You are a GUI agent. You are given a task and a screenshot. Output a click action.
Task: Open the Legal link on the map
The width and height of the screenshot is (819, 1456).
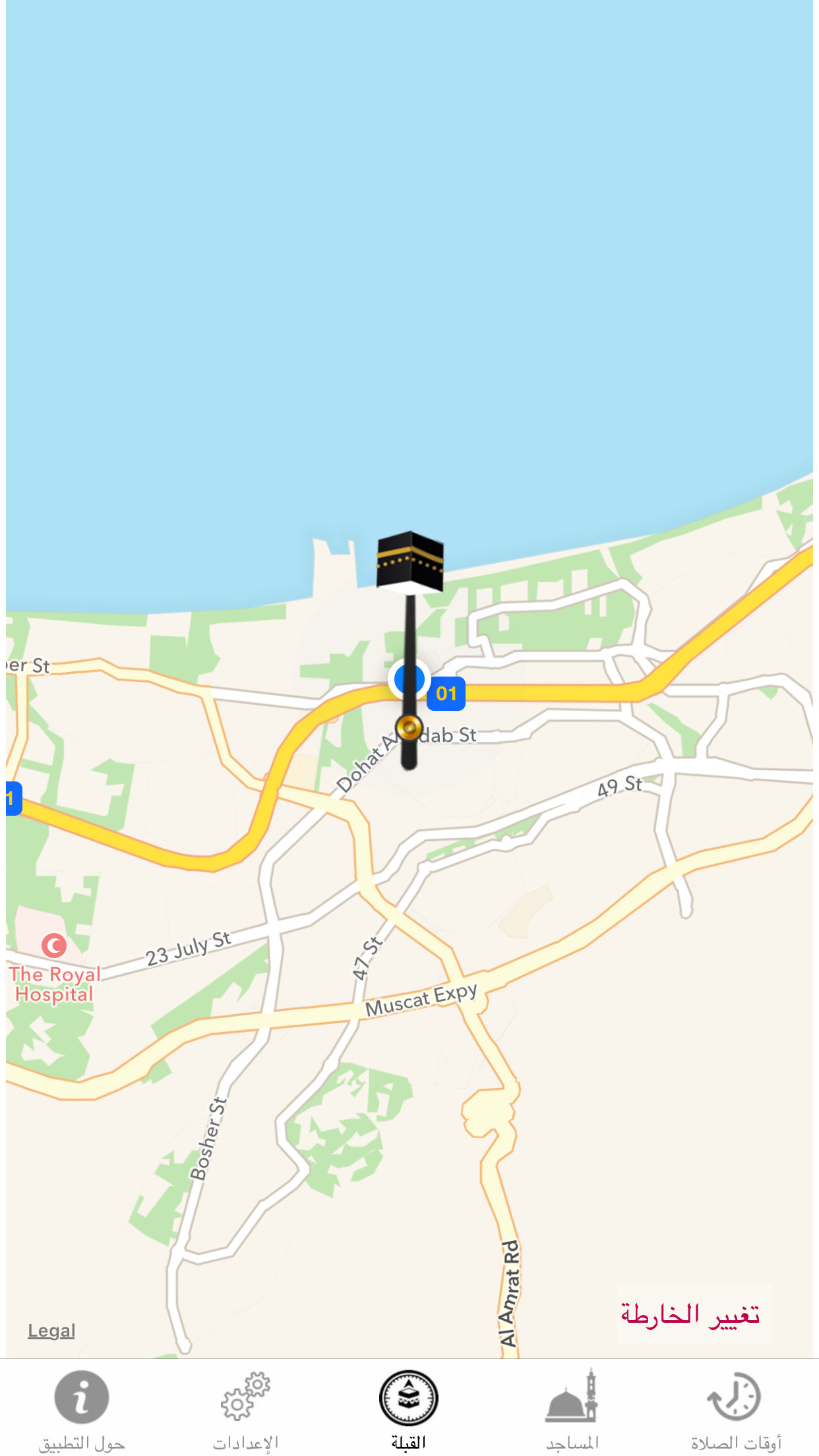point(51,1331)
